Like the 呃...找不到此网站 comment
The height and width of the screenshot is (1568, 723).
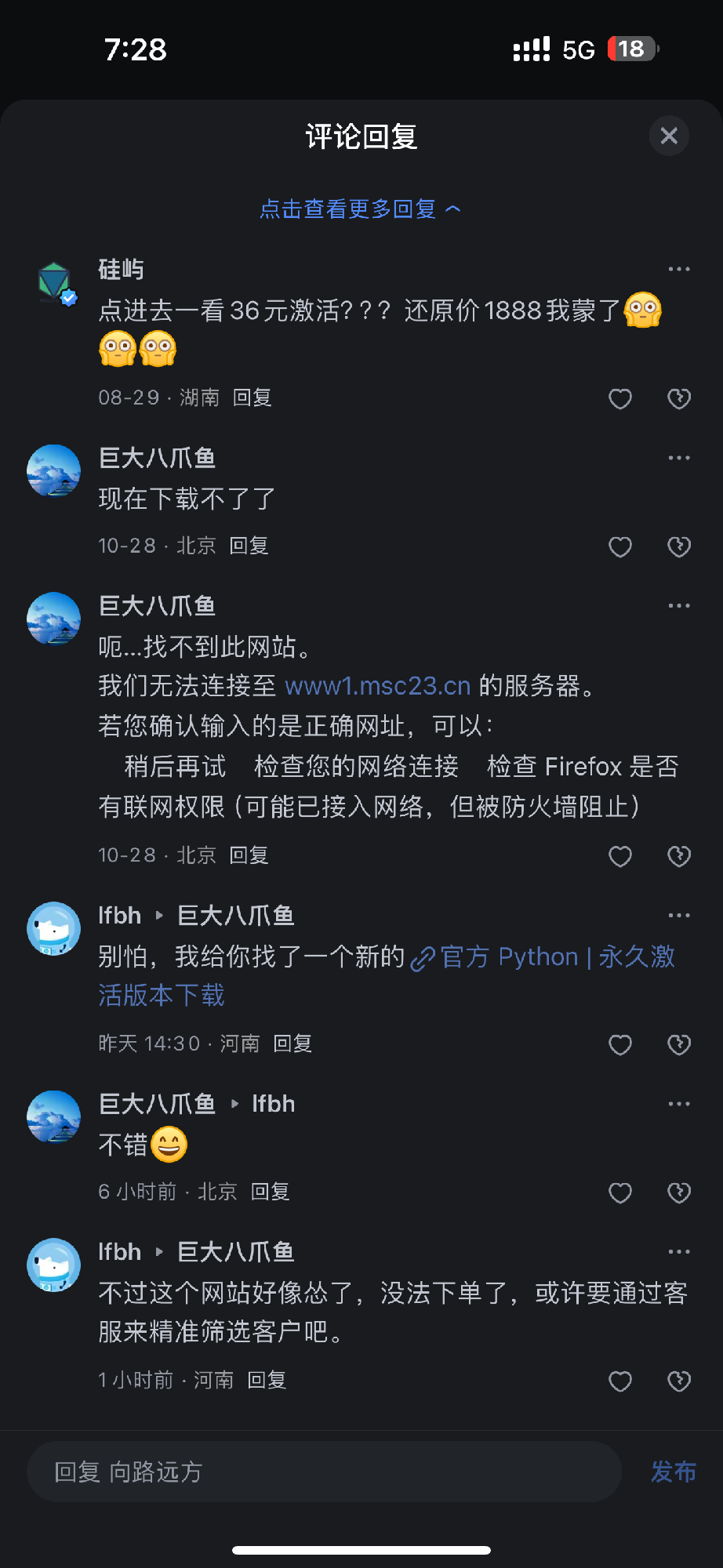click(620, 856)
